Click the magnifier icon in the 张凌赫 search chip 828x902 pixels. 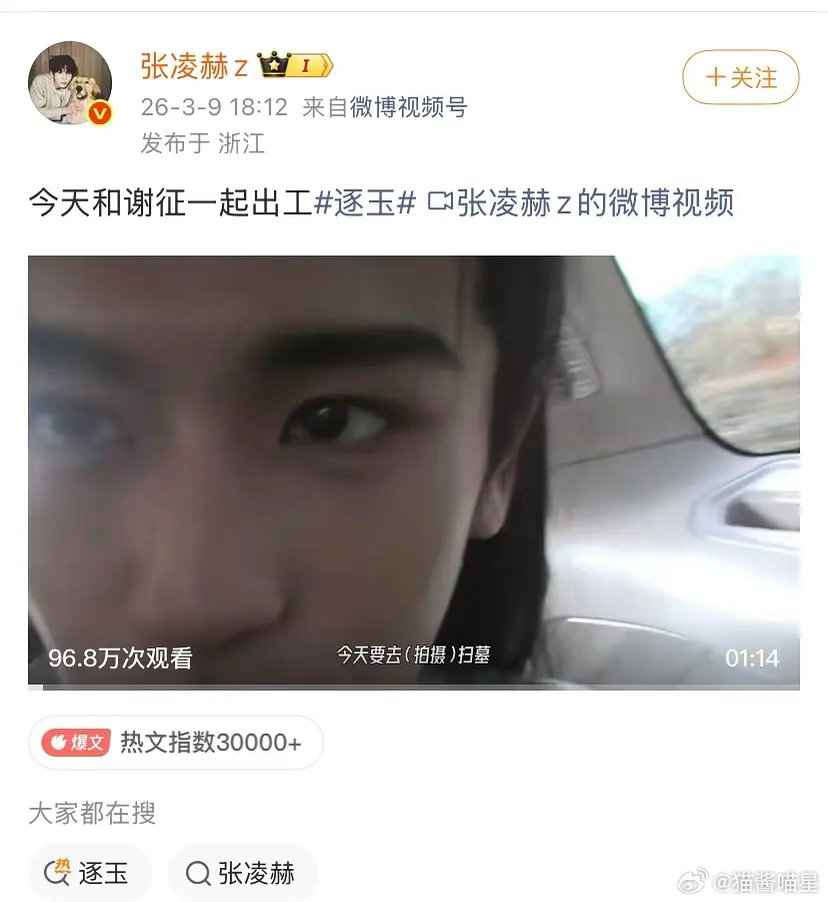[x=199, y=872]
